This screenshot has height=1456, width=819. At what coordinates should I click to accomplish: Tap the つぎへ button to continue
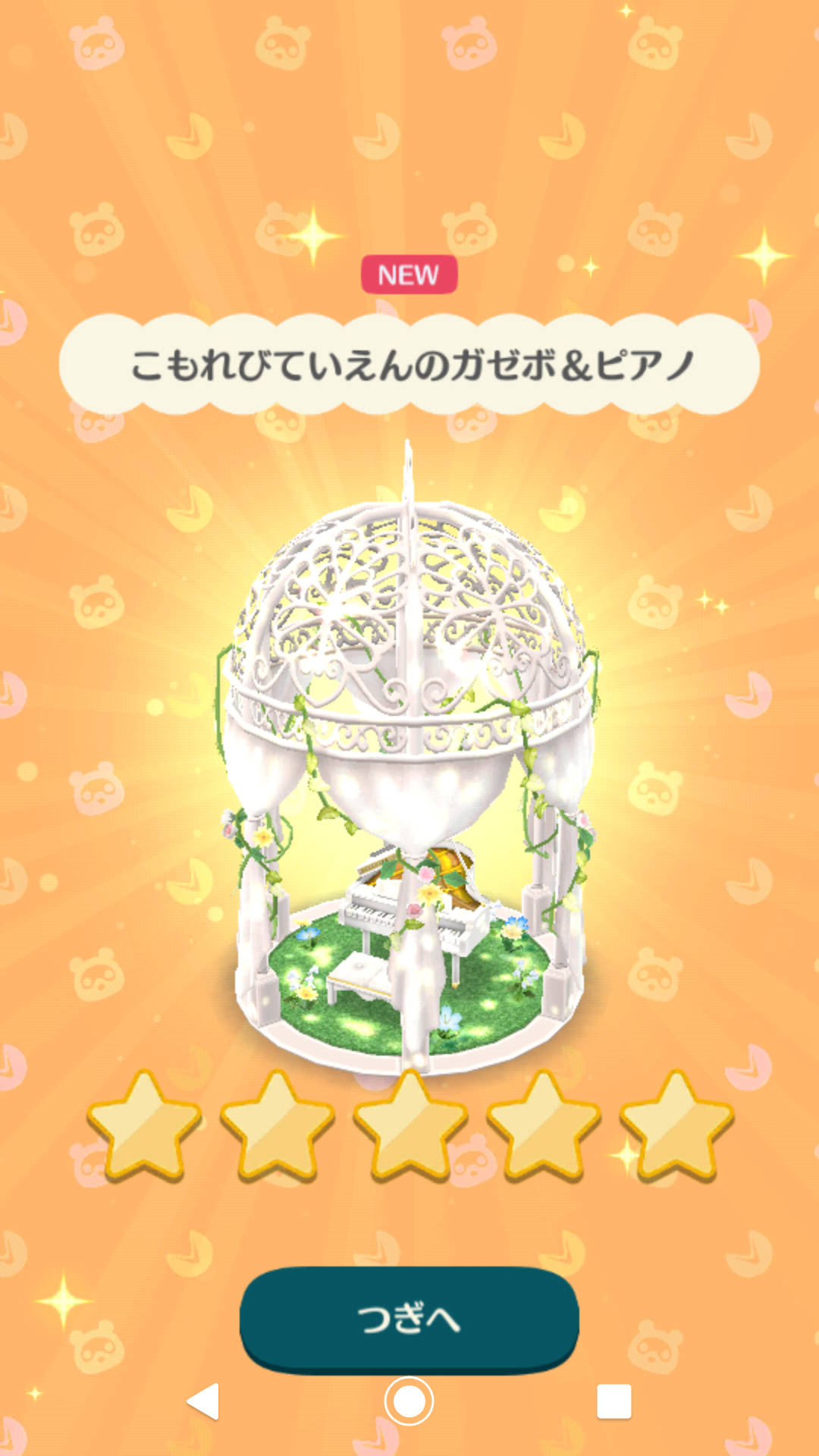click(x=409, y=1319)
